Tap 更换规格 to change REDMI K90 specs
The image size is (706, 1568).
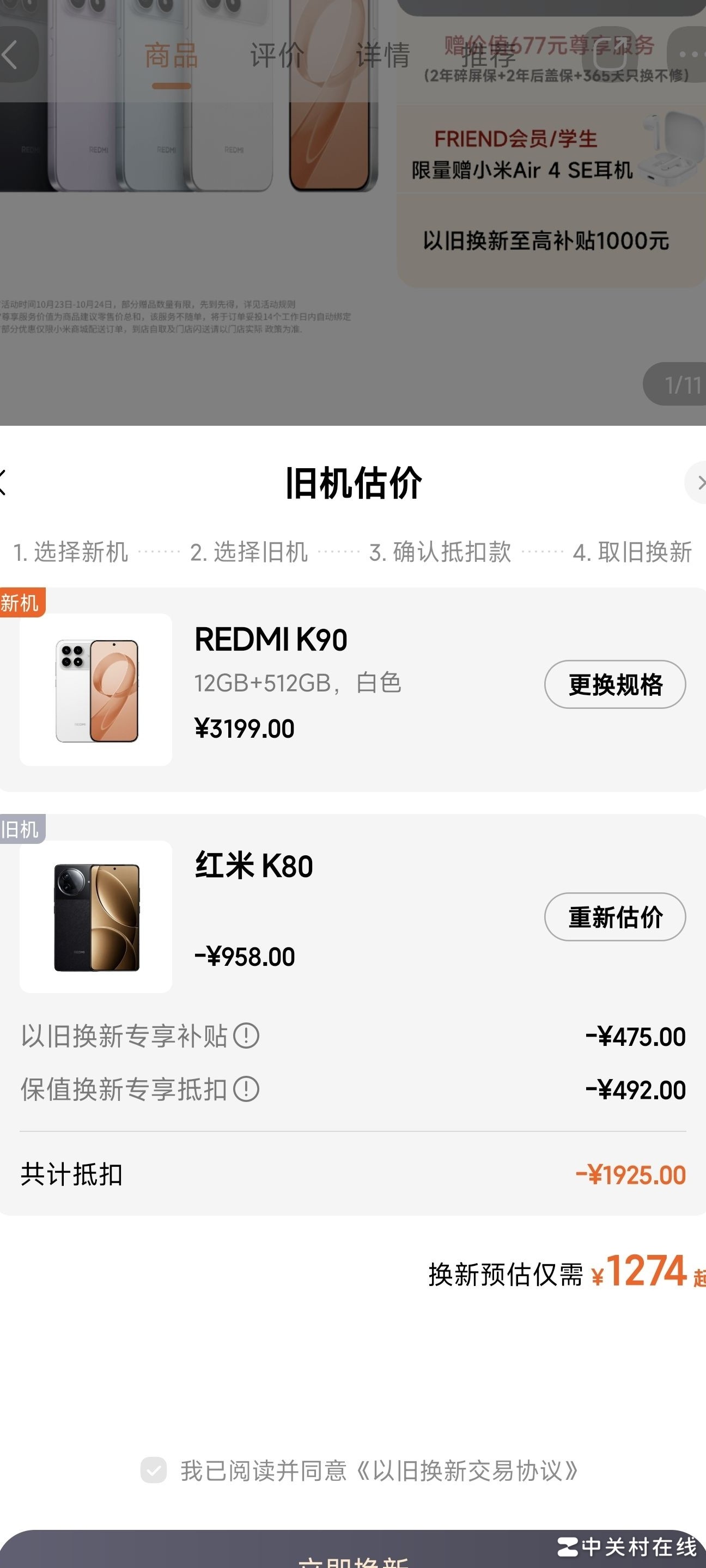point(614,684)
